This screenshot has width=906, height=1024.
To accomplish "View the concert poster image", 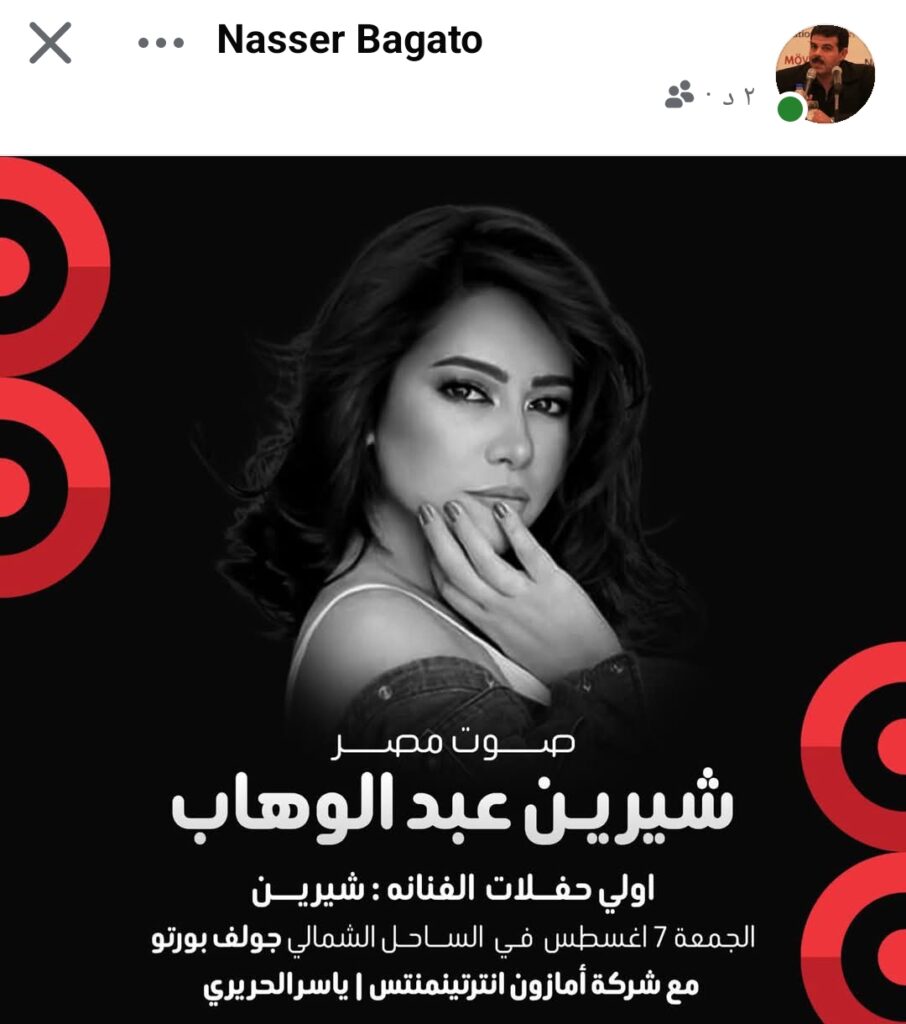I will 453,590.
